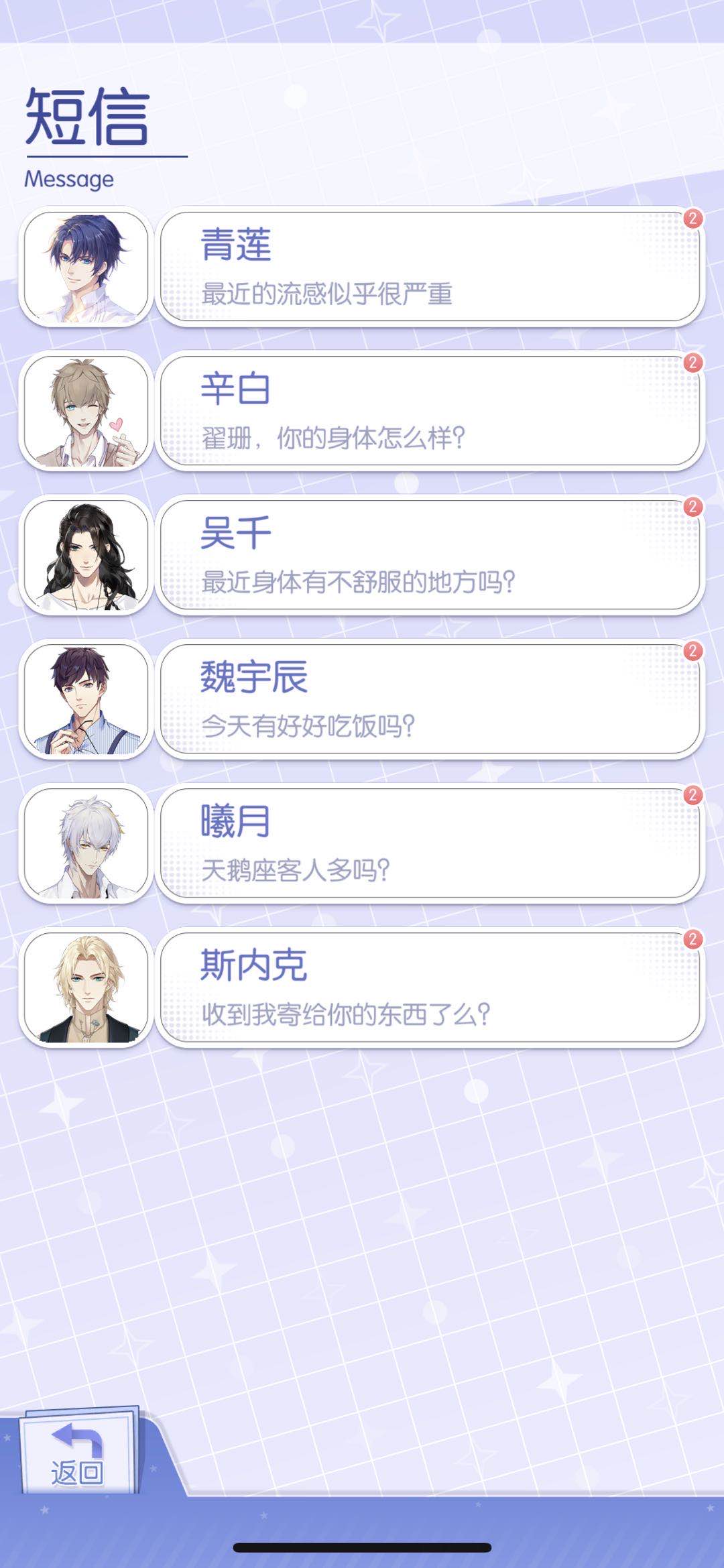Read the messages from 吴千

point(429,555)
